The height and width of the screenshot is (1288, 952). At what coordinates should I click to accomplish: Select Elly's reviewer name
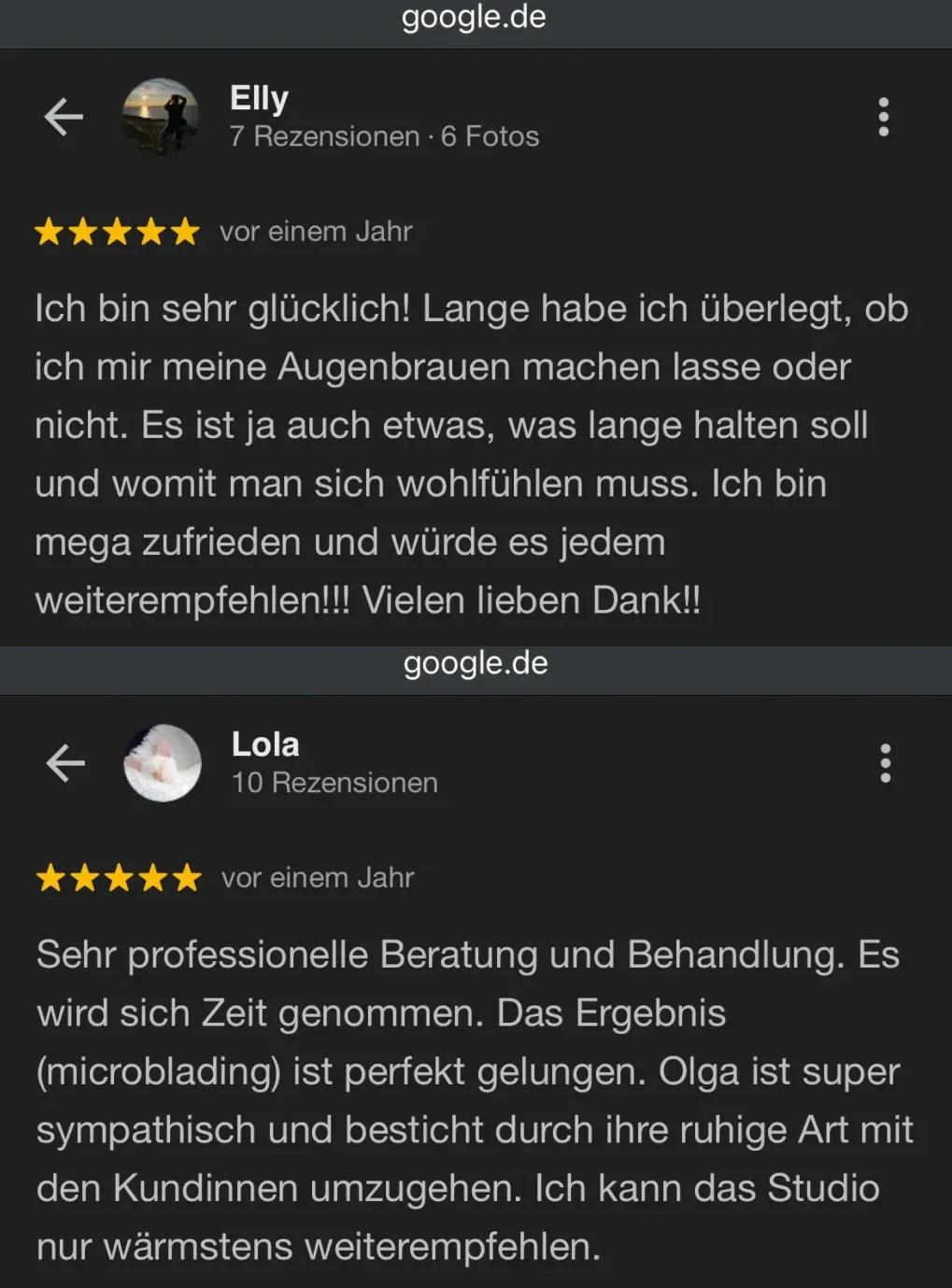point(259,98)
